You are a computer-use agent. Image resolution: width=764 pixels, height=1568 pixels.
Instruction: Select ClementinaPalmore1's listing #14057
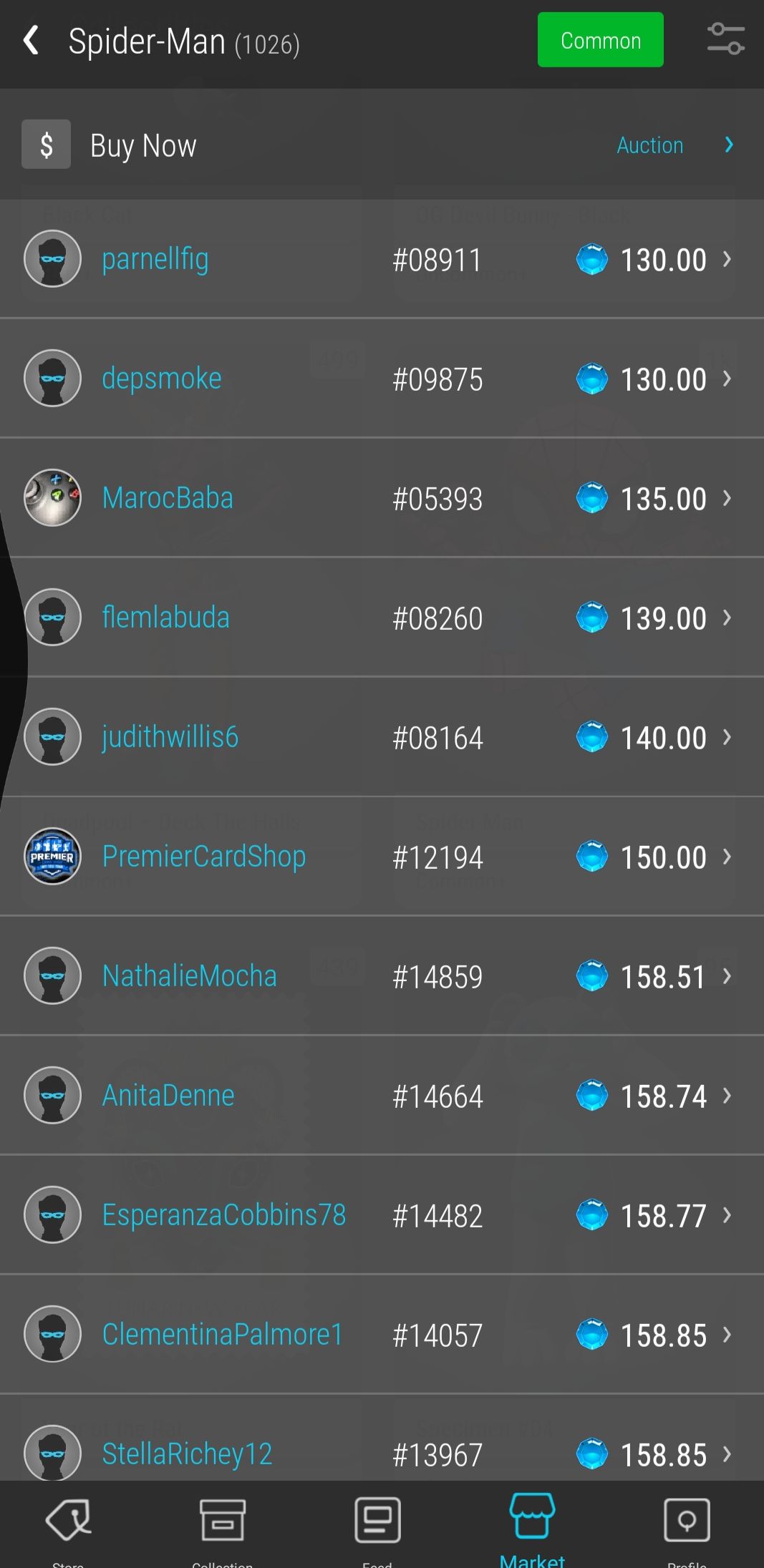point(382,1335)
